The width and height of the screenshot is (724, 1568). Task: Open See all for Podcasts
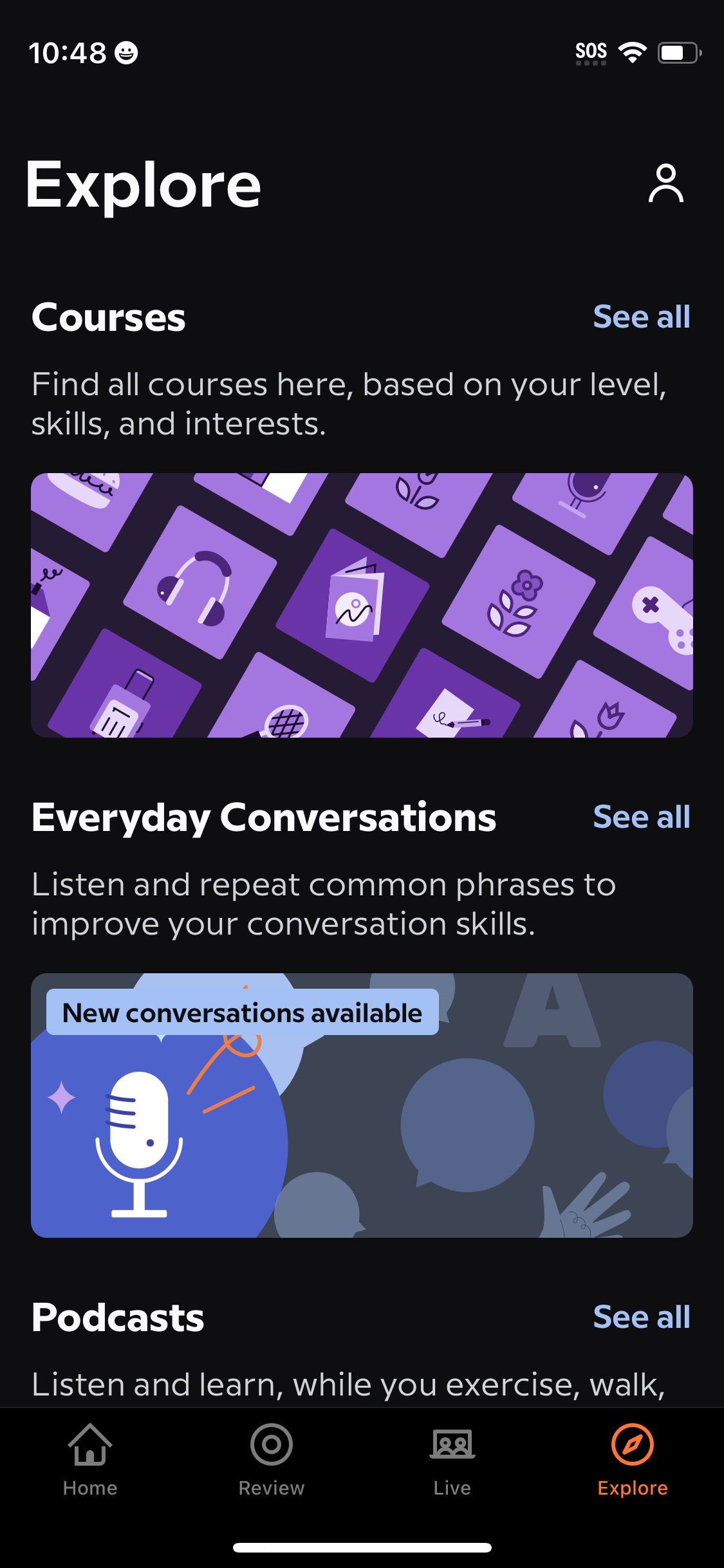[642, 1317]
